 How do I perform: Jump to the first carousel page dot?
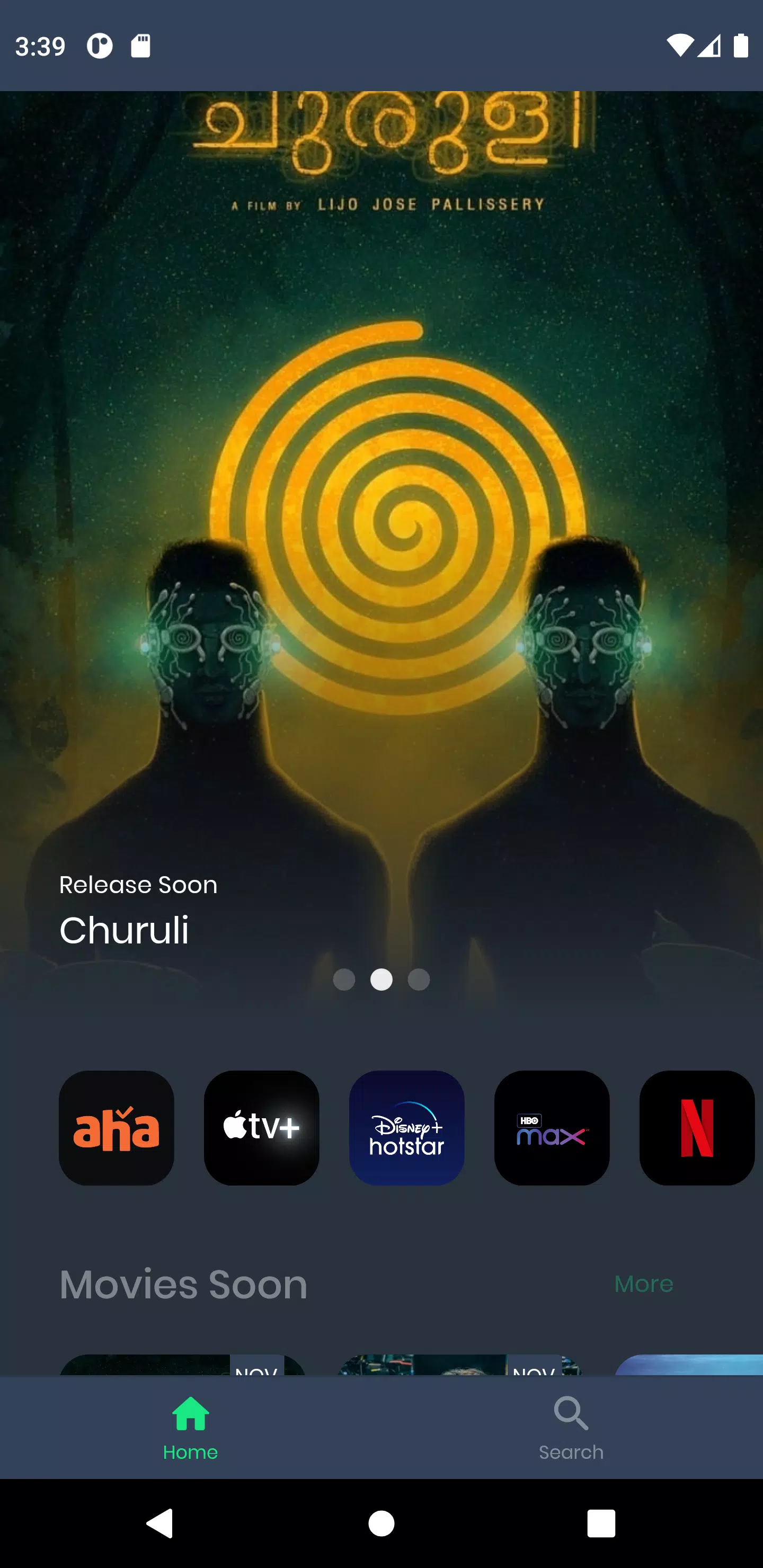point(344,979)
